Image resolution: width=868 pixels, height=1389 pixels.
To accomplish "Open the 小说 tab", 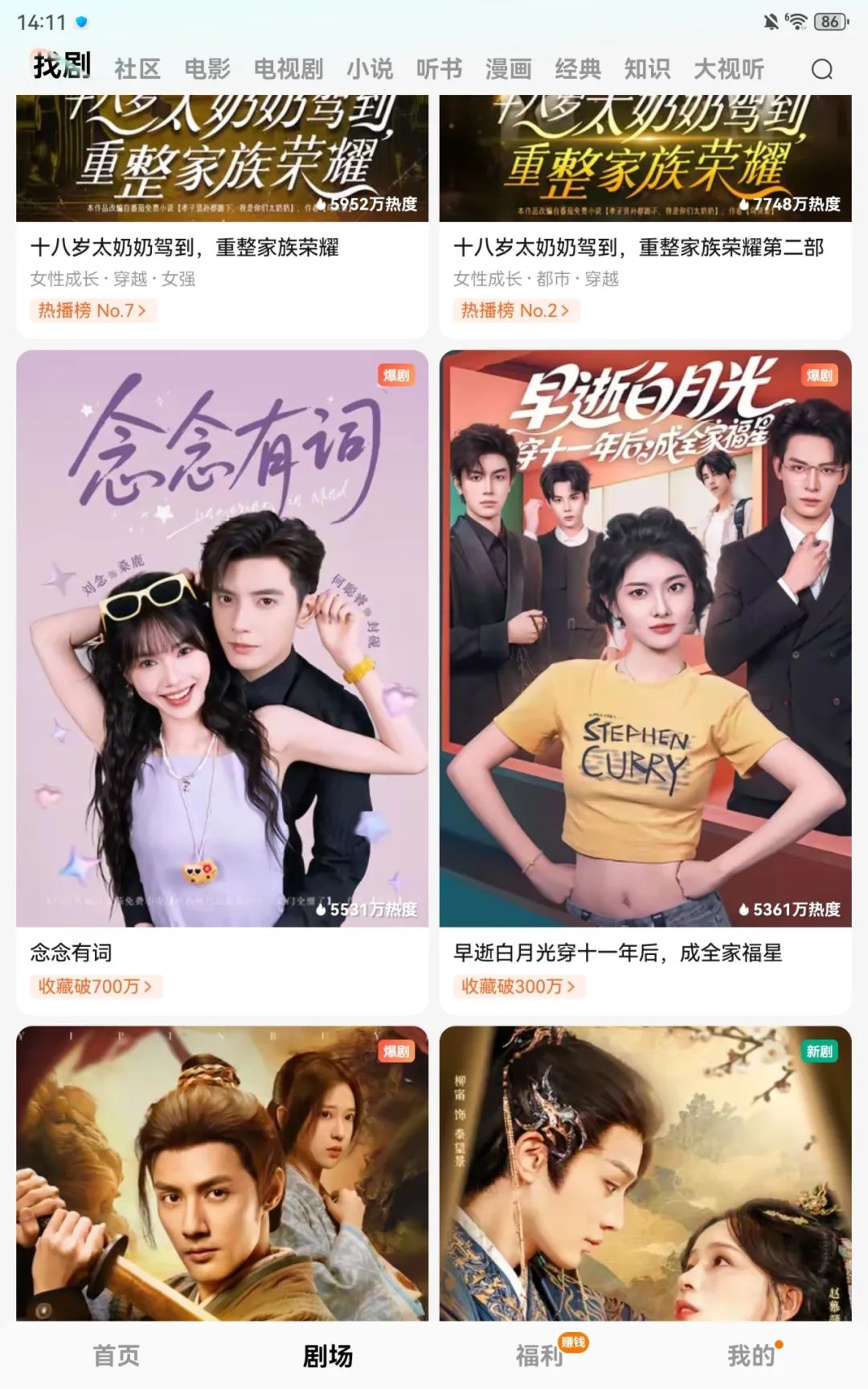I will pos(370,70).
